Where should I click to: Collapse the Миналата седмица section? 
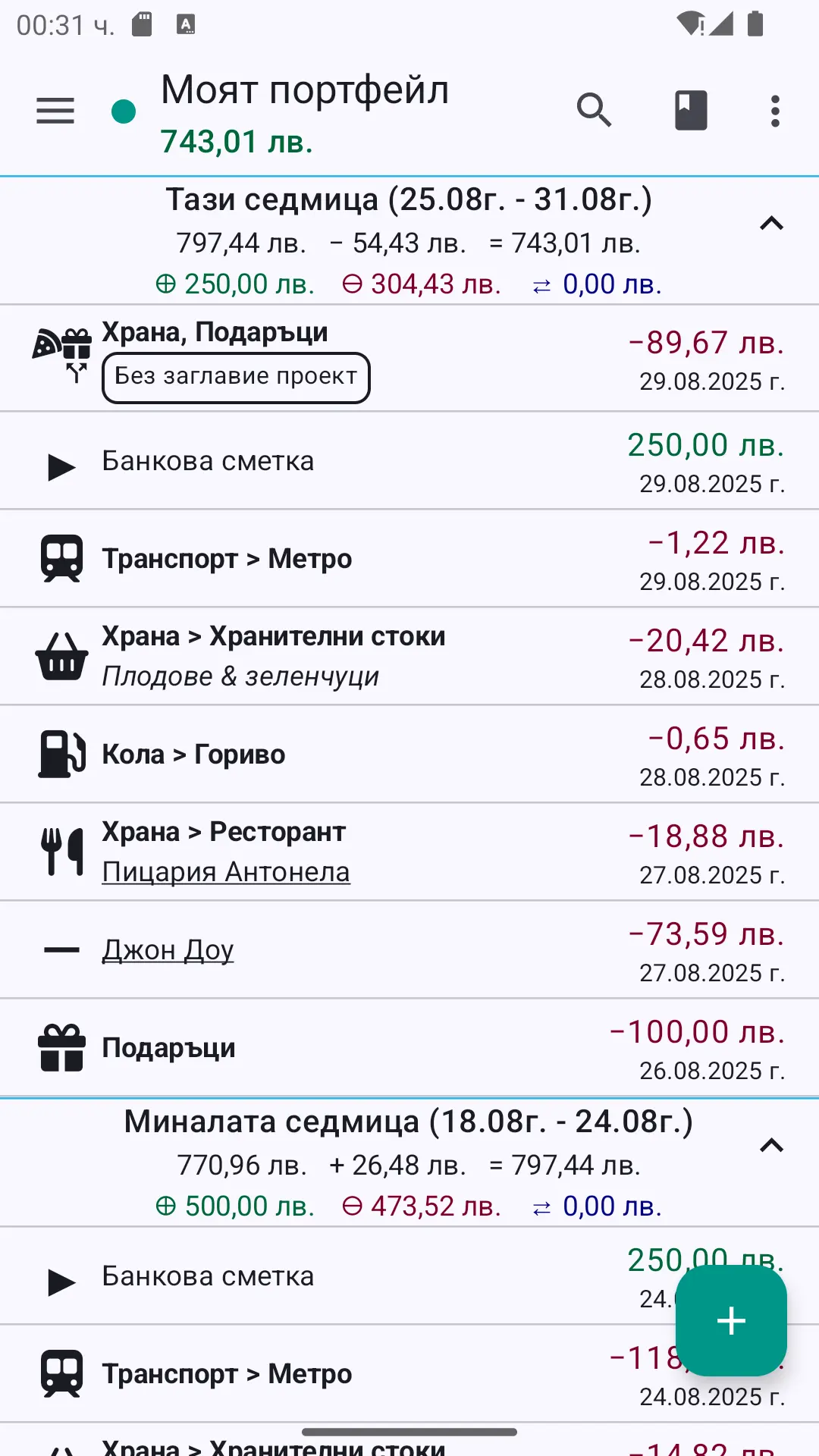tap(771, 1146)
